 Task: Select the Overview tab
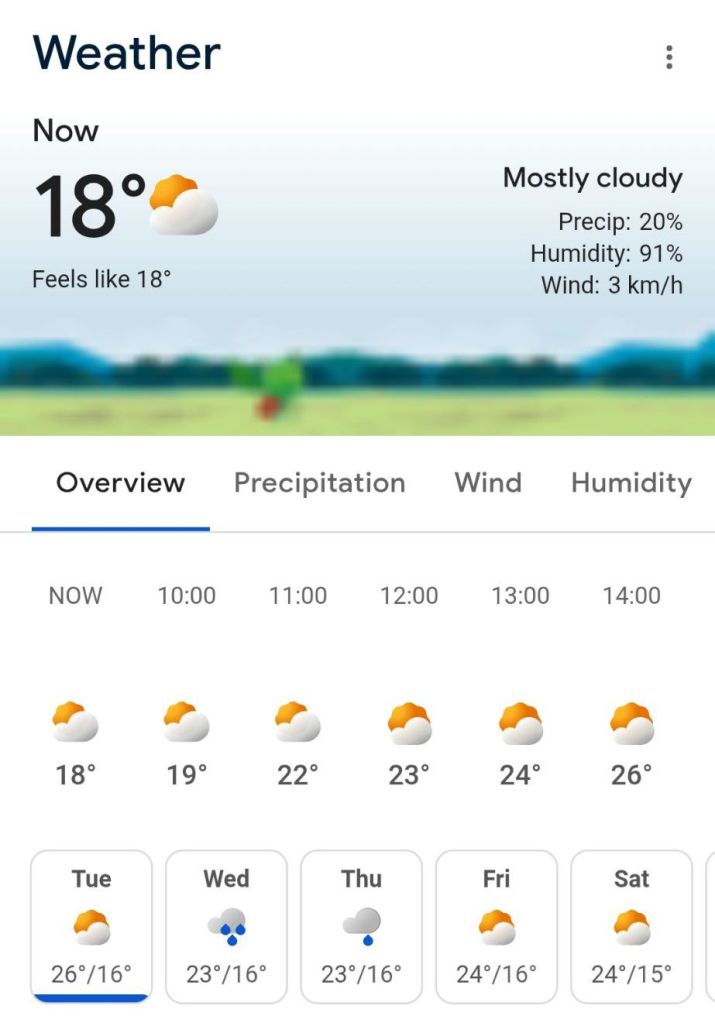coord(120,483)
